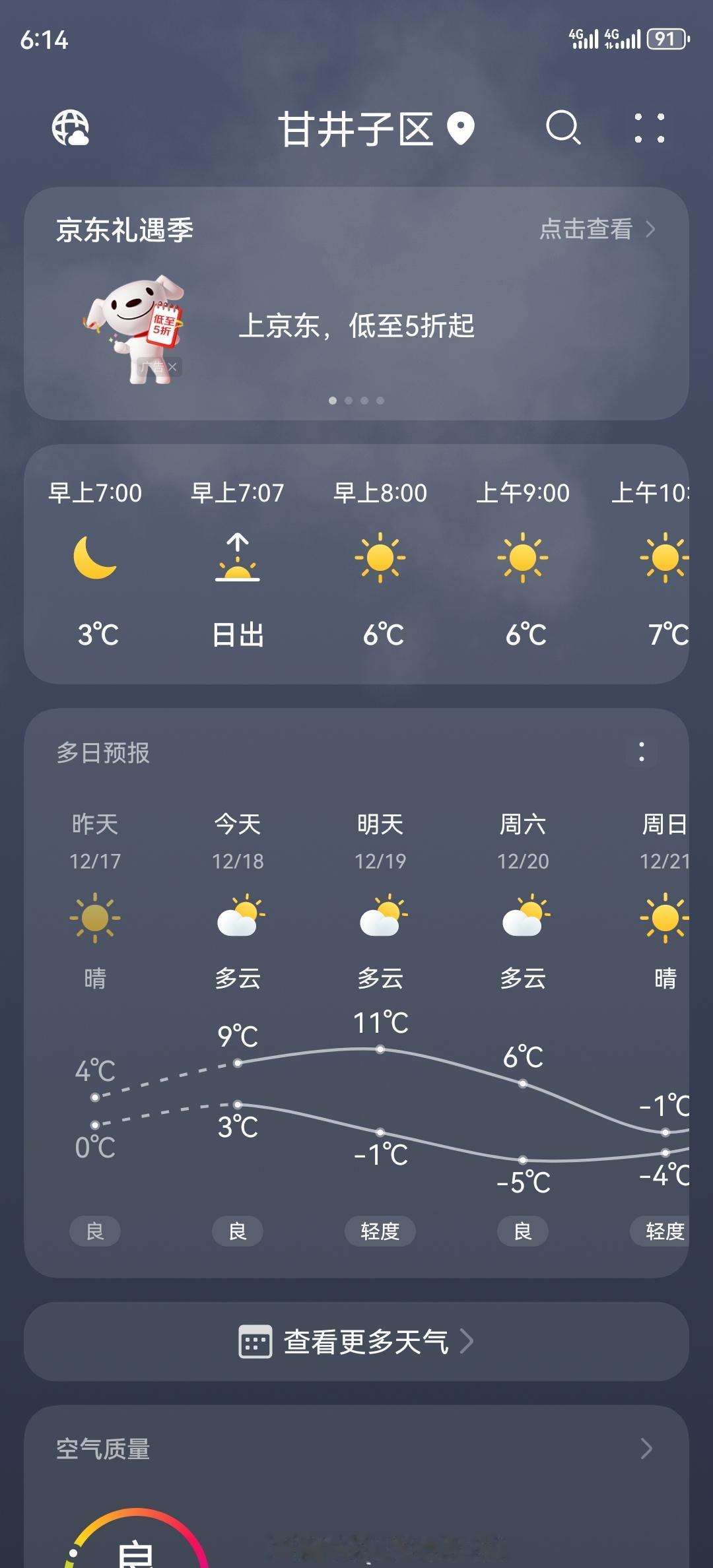The width and height of the screenshot is (713, 1568).
Task: Select the cloudy icon under 今天
Action: (239, 917)
